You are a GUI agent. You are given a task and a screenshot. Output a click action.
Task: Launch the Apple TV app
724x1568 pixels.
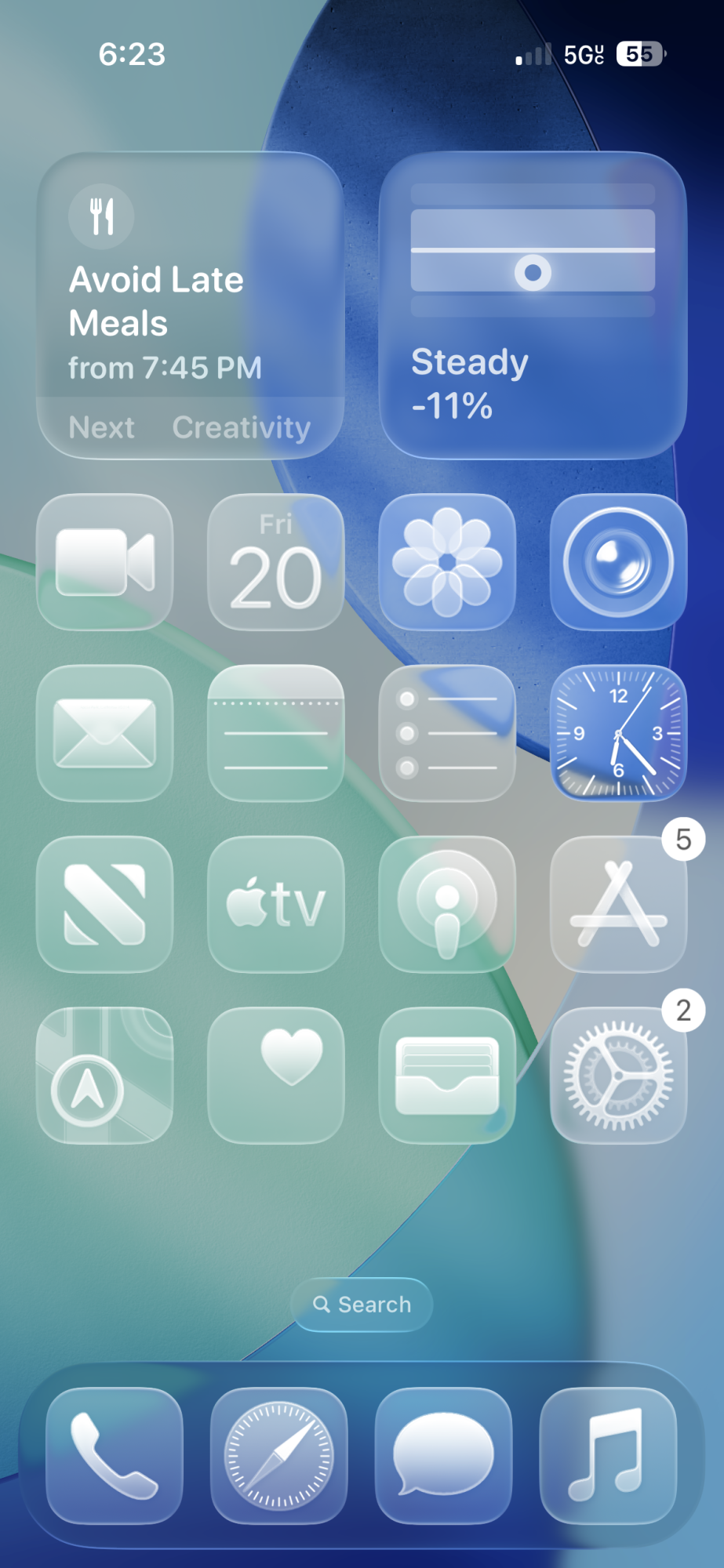(x=276, y=904)
